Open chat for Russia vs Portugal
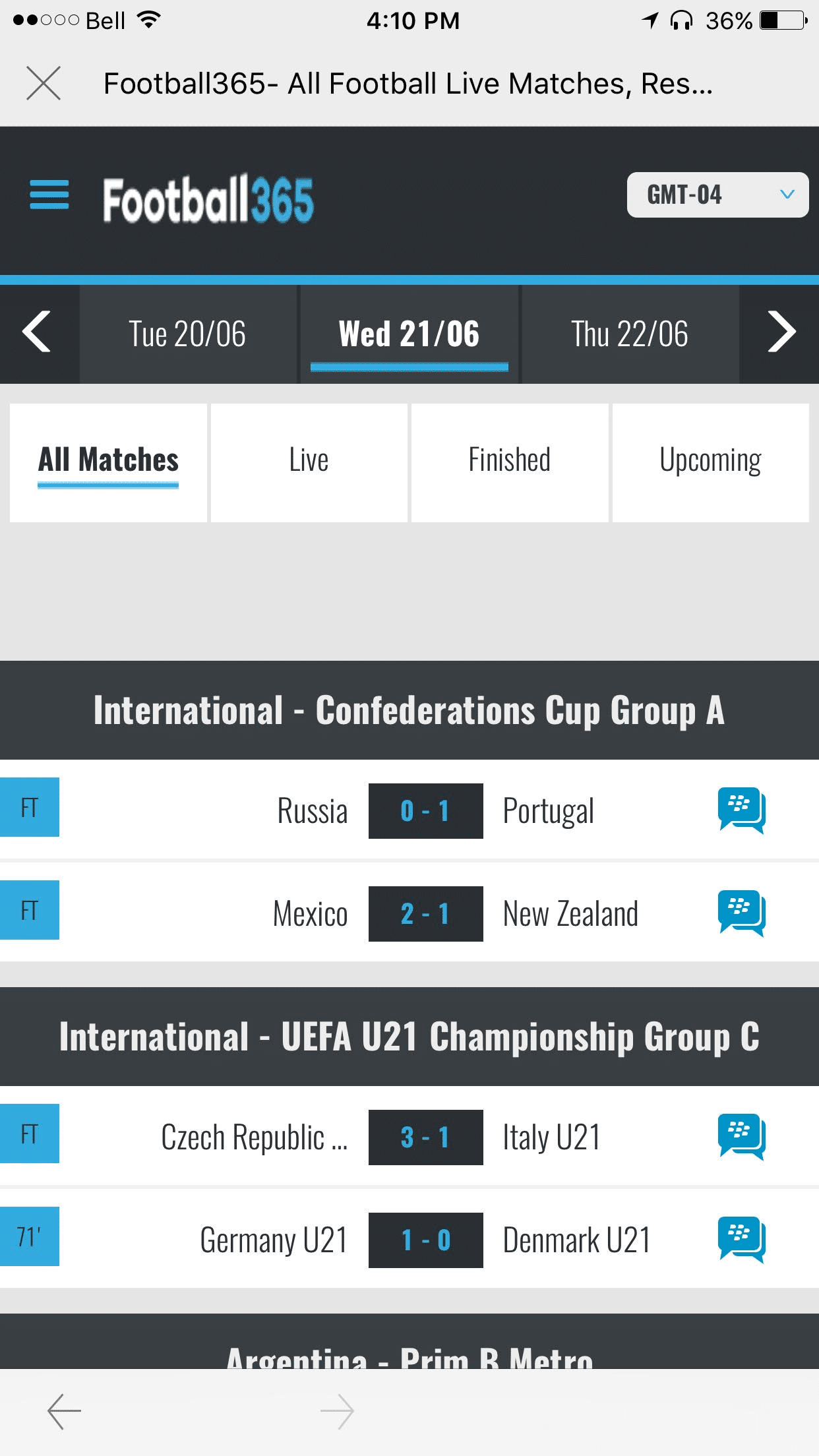 click(742, 810)
